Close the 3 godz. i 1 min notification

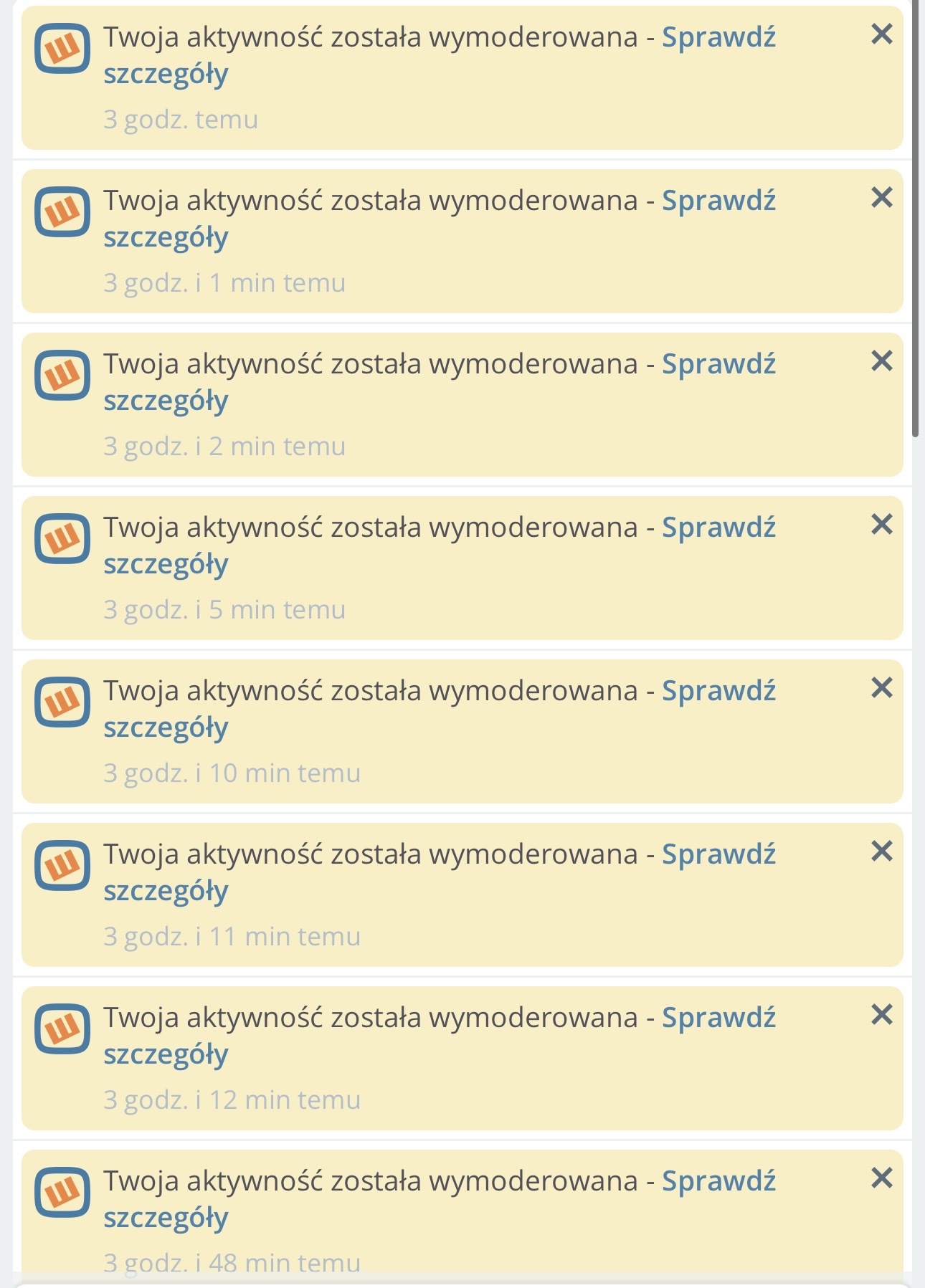(x=881, y=197)
